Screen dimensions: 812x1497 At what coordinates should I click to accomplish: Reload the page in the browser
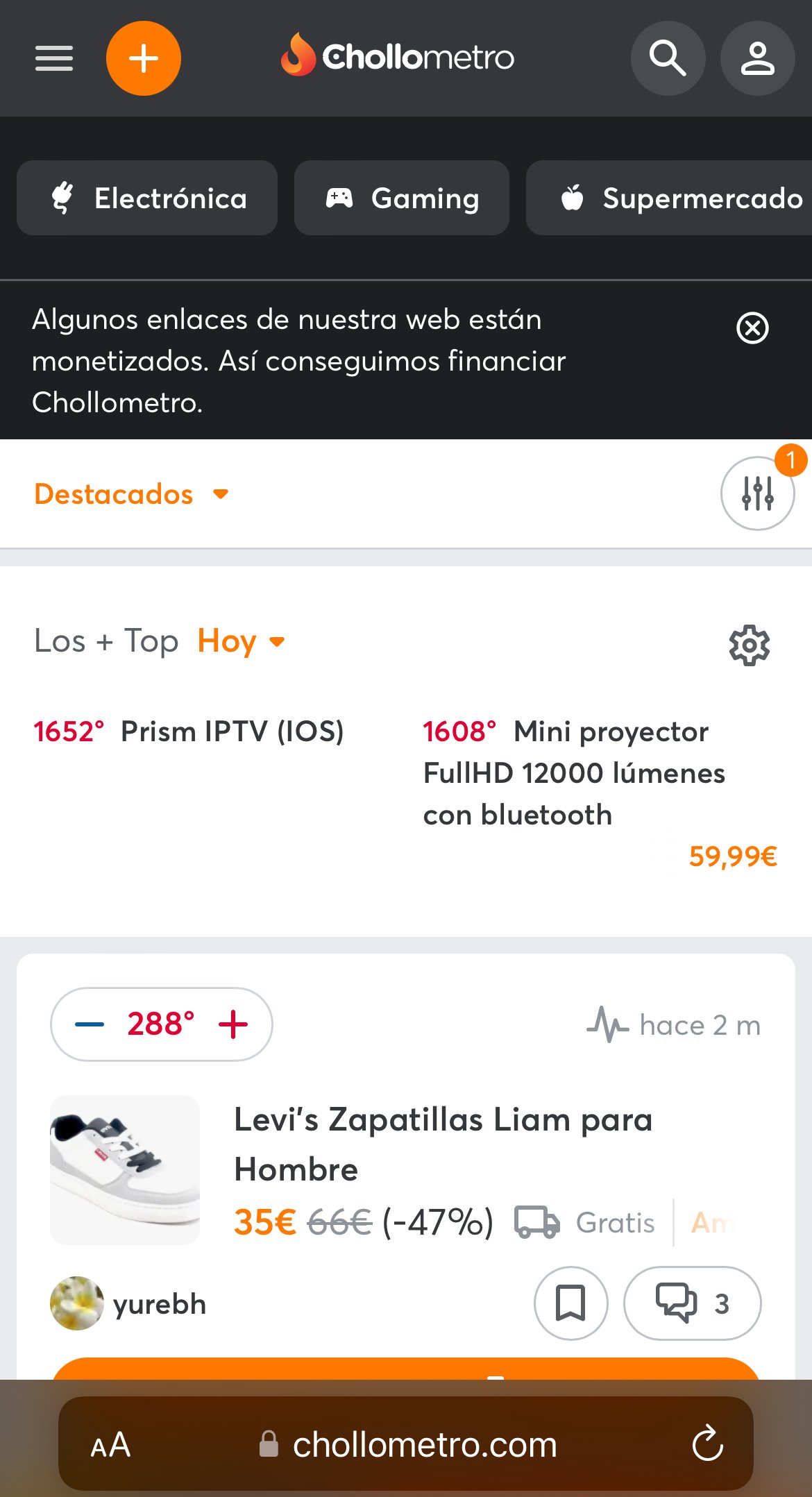click(707, 1444)
